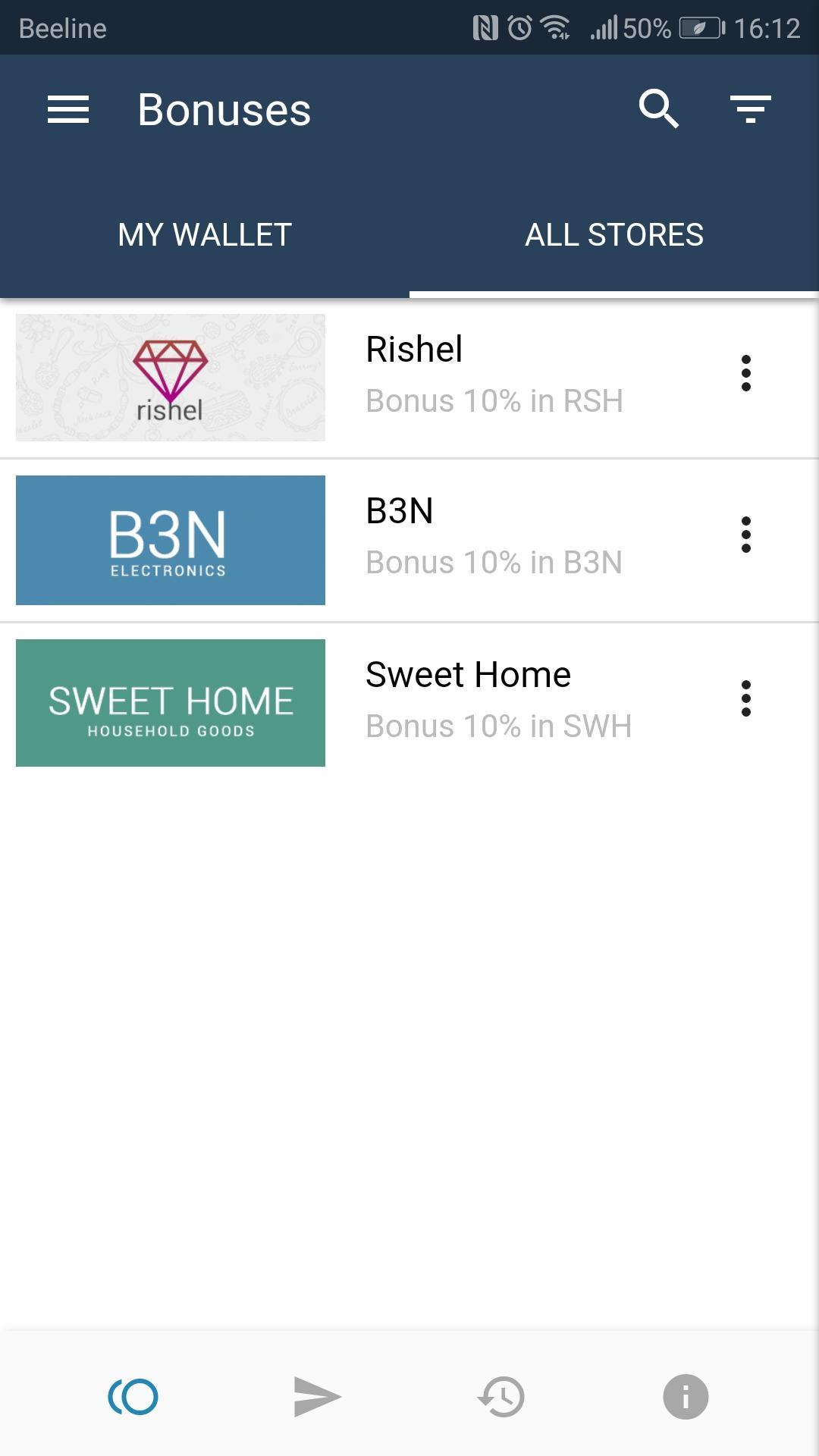Open Sweet Home's three-dot menu

747,701
